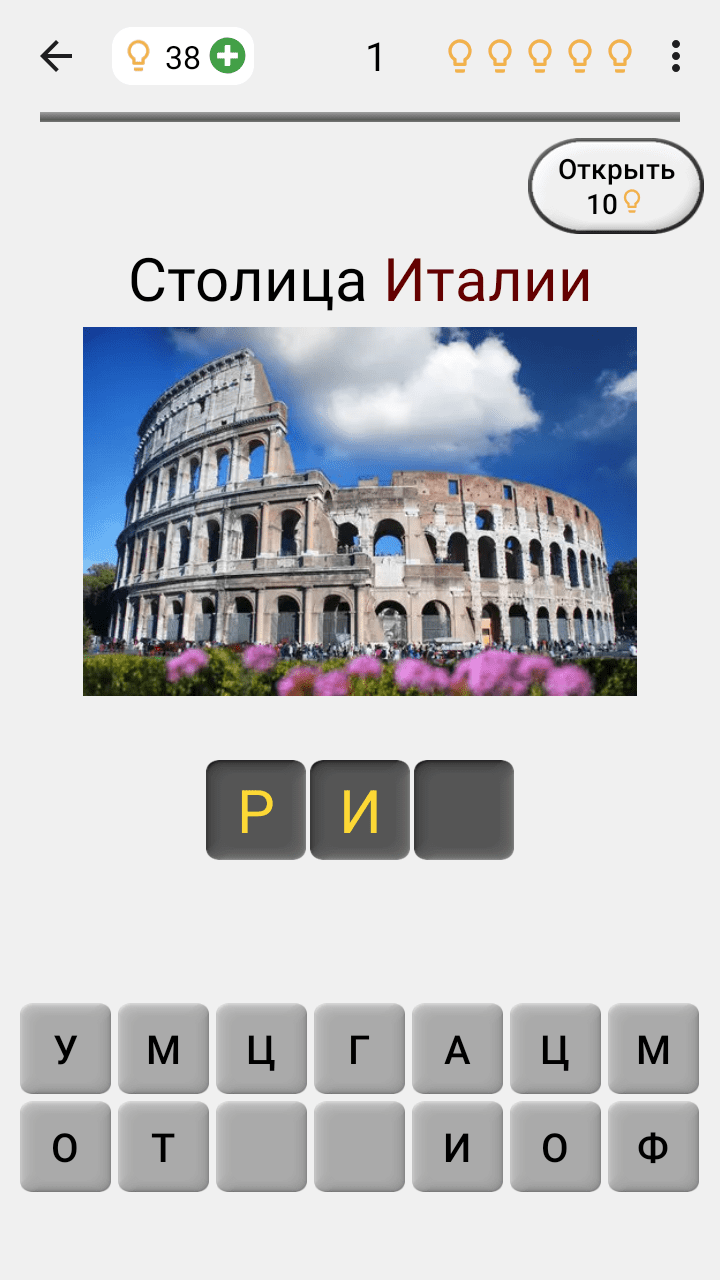The image size is (720, 1280).
Task: Select the letter У key
Action: click(65, 1049)
